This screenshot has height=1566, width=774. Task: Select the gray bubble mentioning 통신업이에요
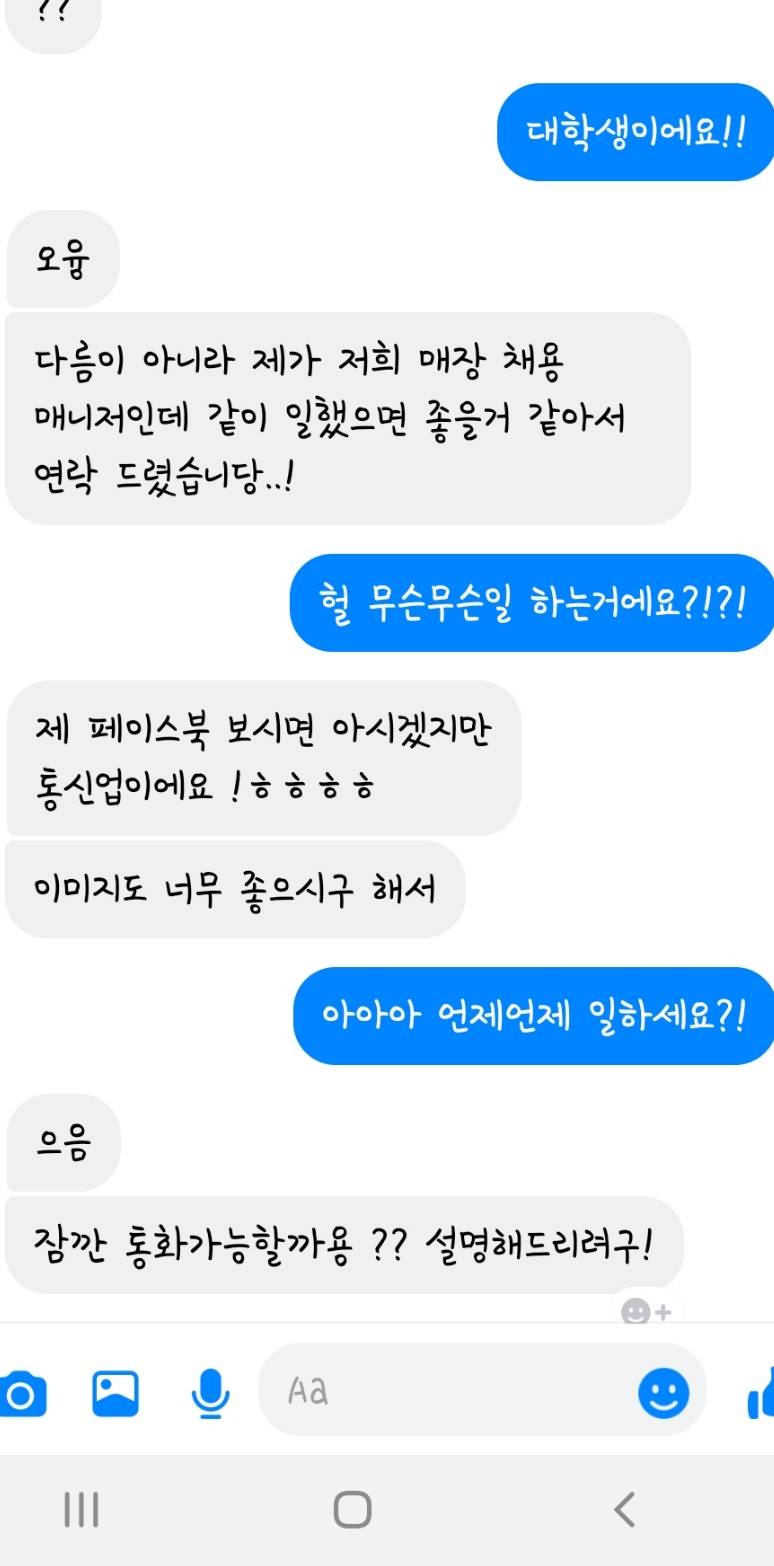(264, 758)
